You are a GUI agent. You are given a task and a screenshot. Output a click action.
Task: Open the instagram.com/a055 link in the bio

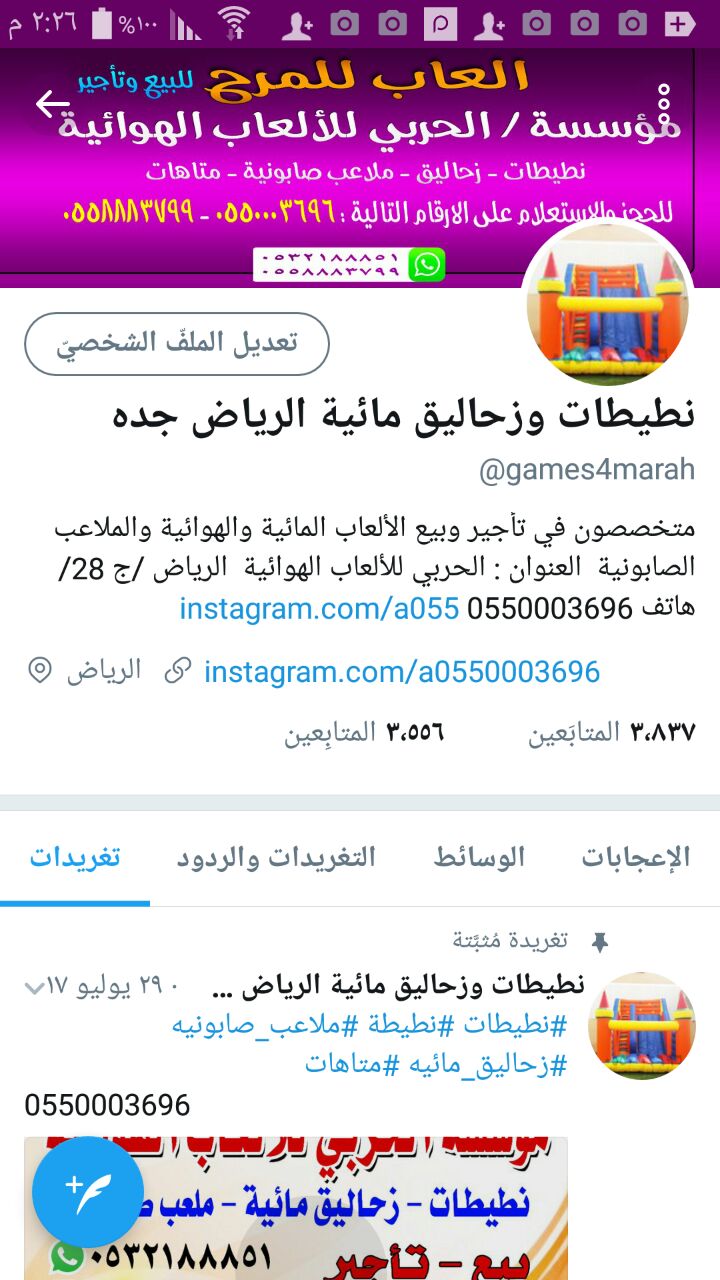(319, 607)
